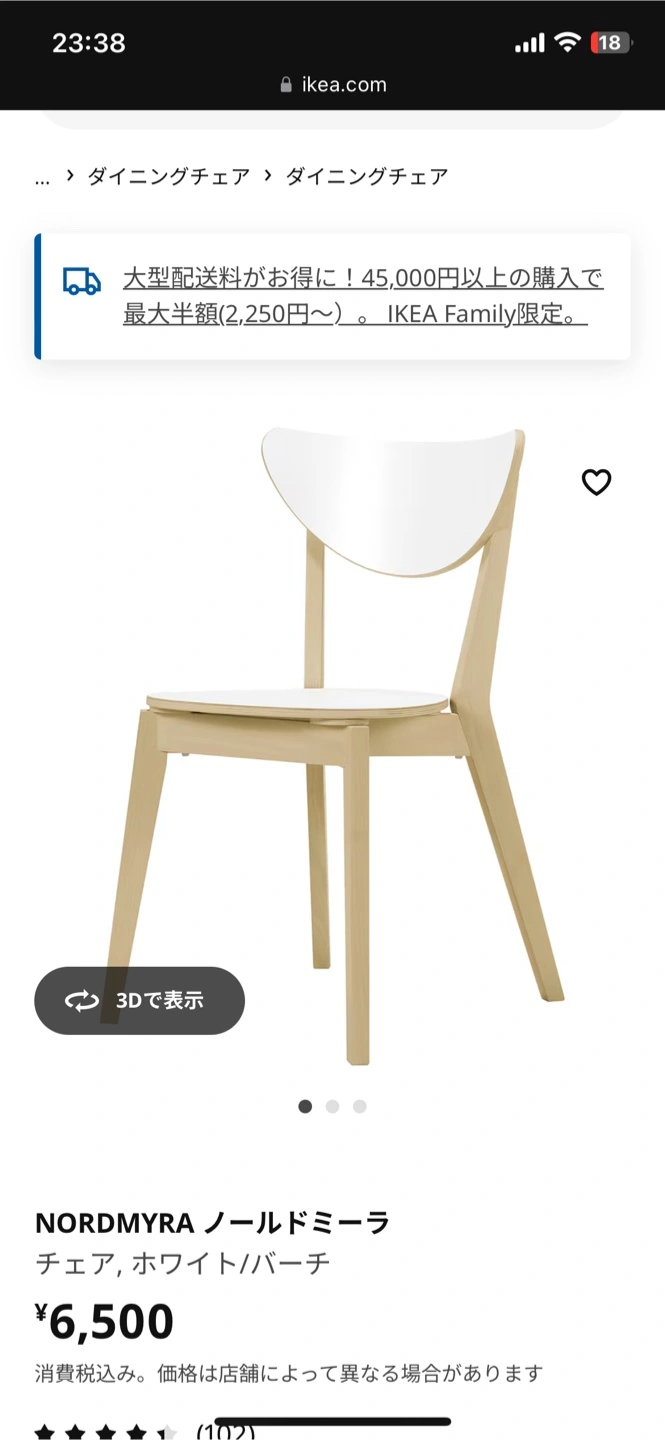The width and height of the screenshot is (665, 1440).
Task: Add the NORDMYRA chair to favorites
Action: click(x=596, y=482)
